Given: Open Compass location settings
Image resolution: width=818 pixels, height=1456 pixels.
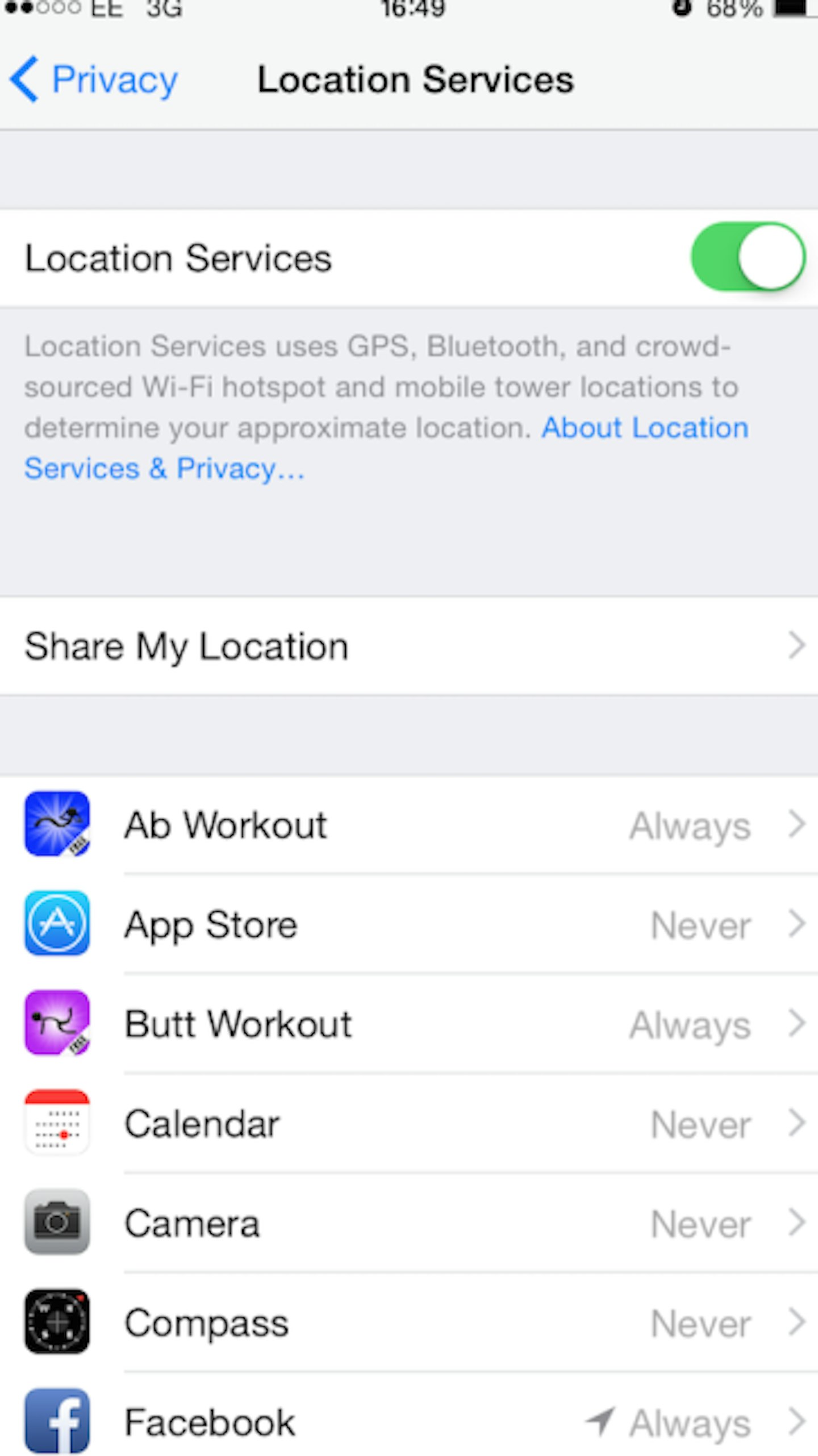Looking at the screenshot, I should [x=409, y=1323].
